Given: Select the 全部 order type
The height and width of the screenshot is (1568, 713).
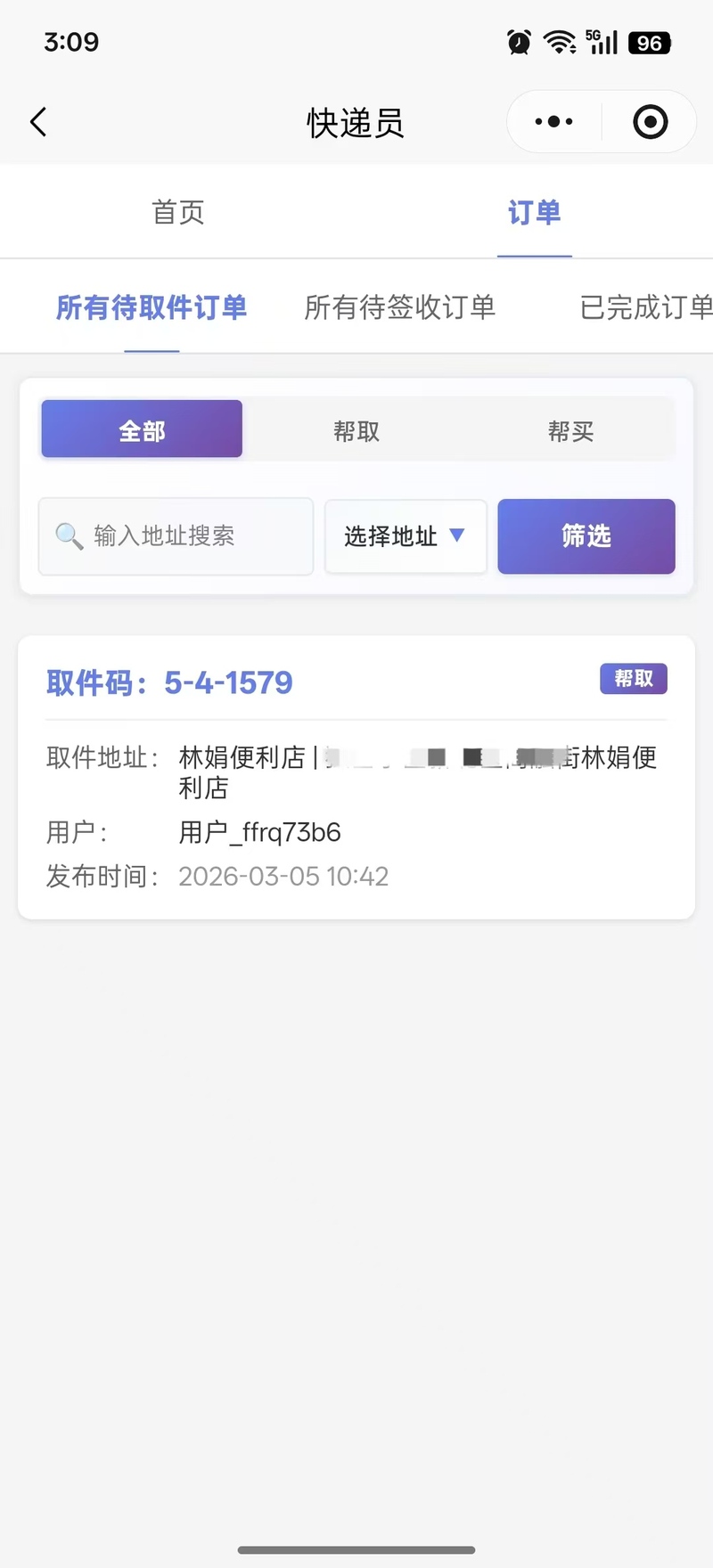Looking at the screenshot, I should pos(142,429).
